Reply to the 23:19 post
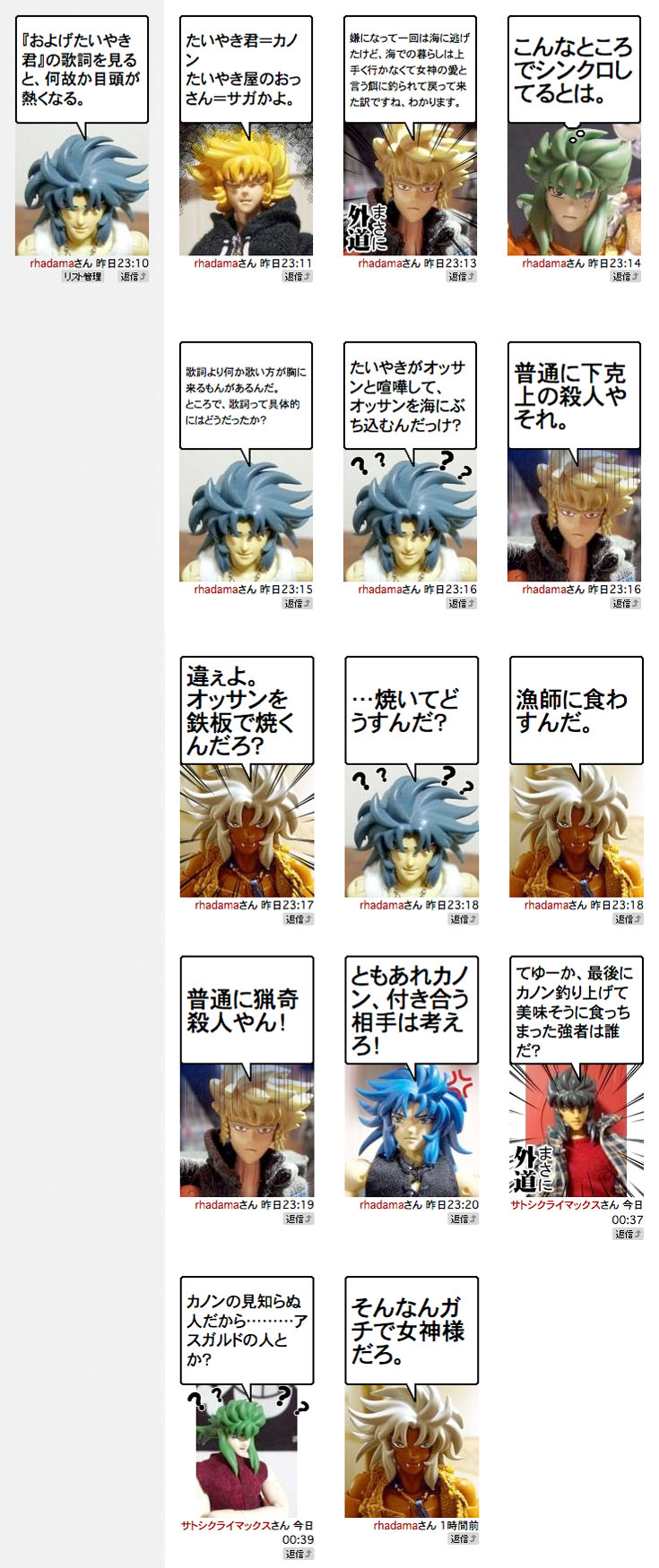Viewport: 659px width, 1568px height. coord(299,1219)
